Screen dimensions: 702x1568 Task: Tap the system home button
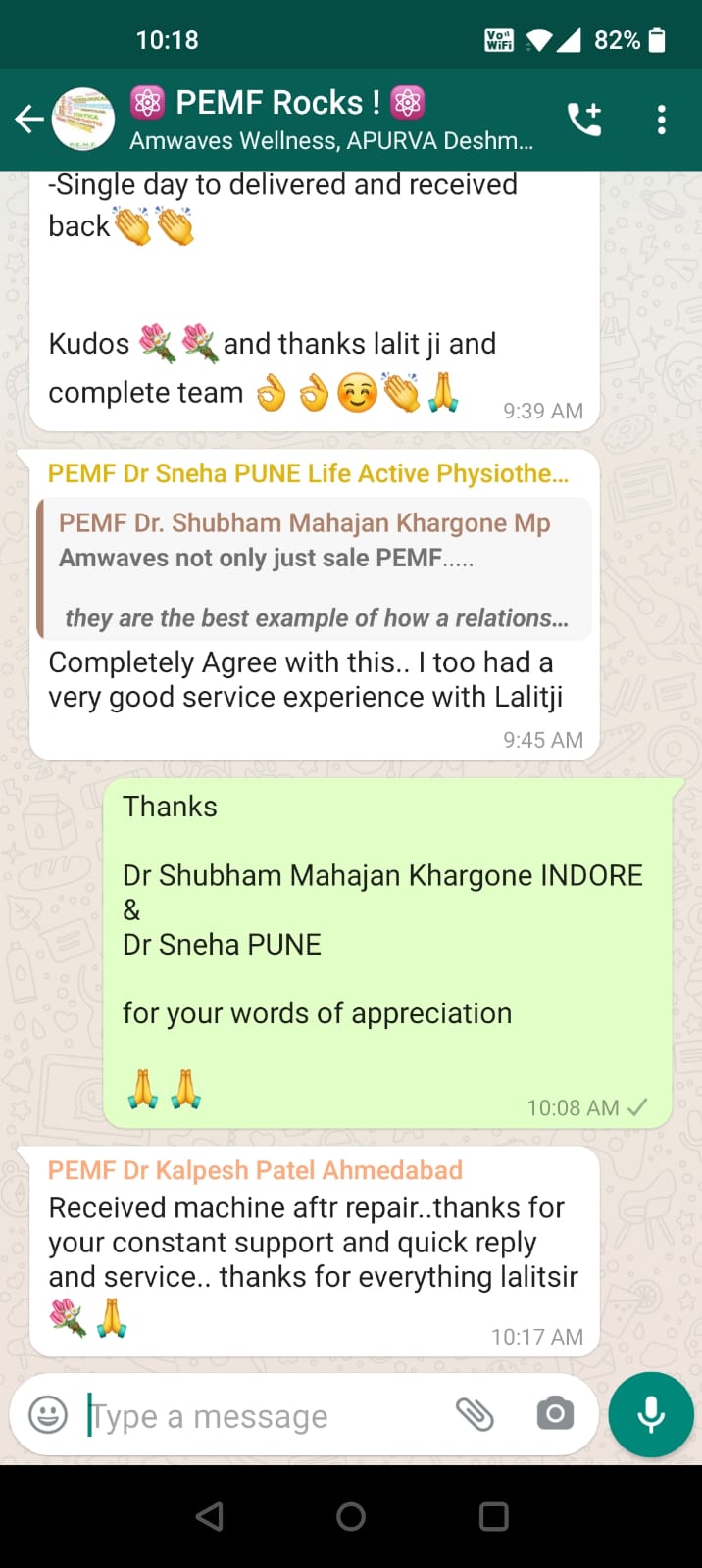351,1517
